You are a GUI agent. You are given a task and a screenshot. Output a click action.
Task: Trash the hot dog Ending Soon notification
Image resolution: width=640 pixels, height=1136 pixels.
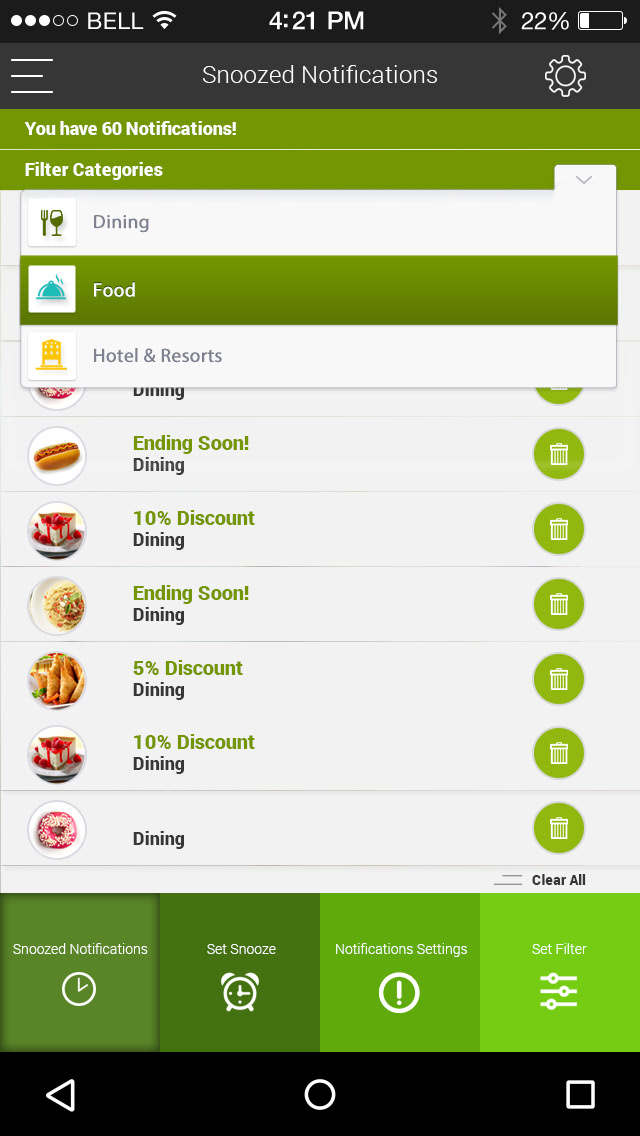pos(559,454)
